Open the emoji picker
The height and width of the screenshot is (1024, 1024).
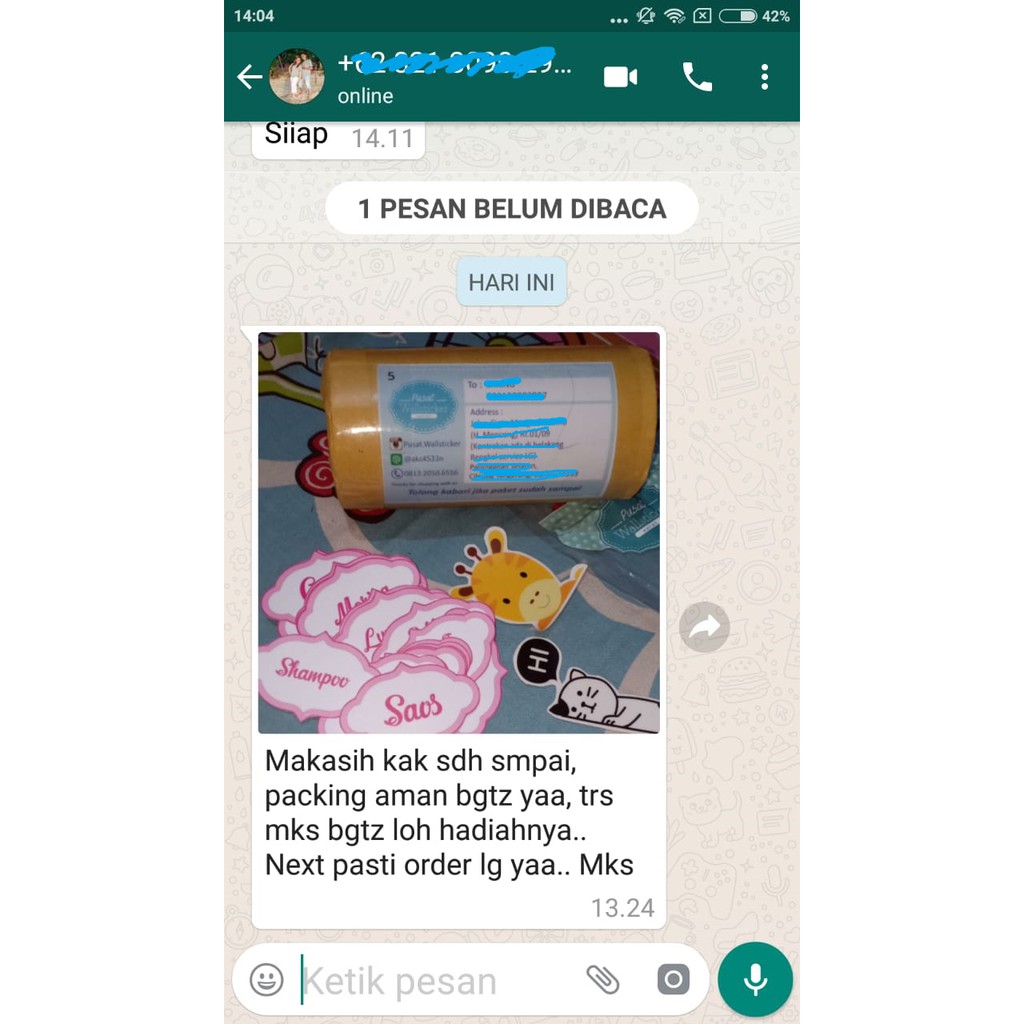(x=266, y=979)
